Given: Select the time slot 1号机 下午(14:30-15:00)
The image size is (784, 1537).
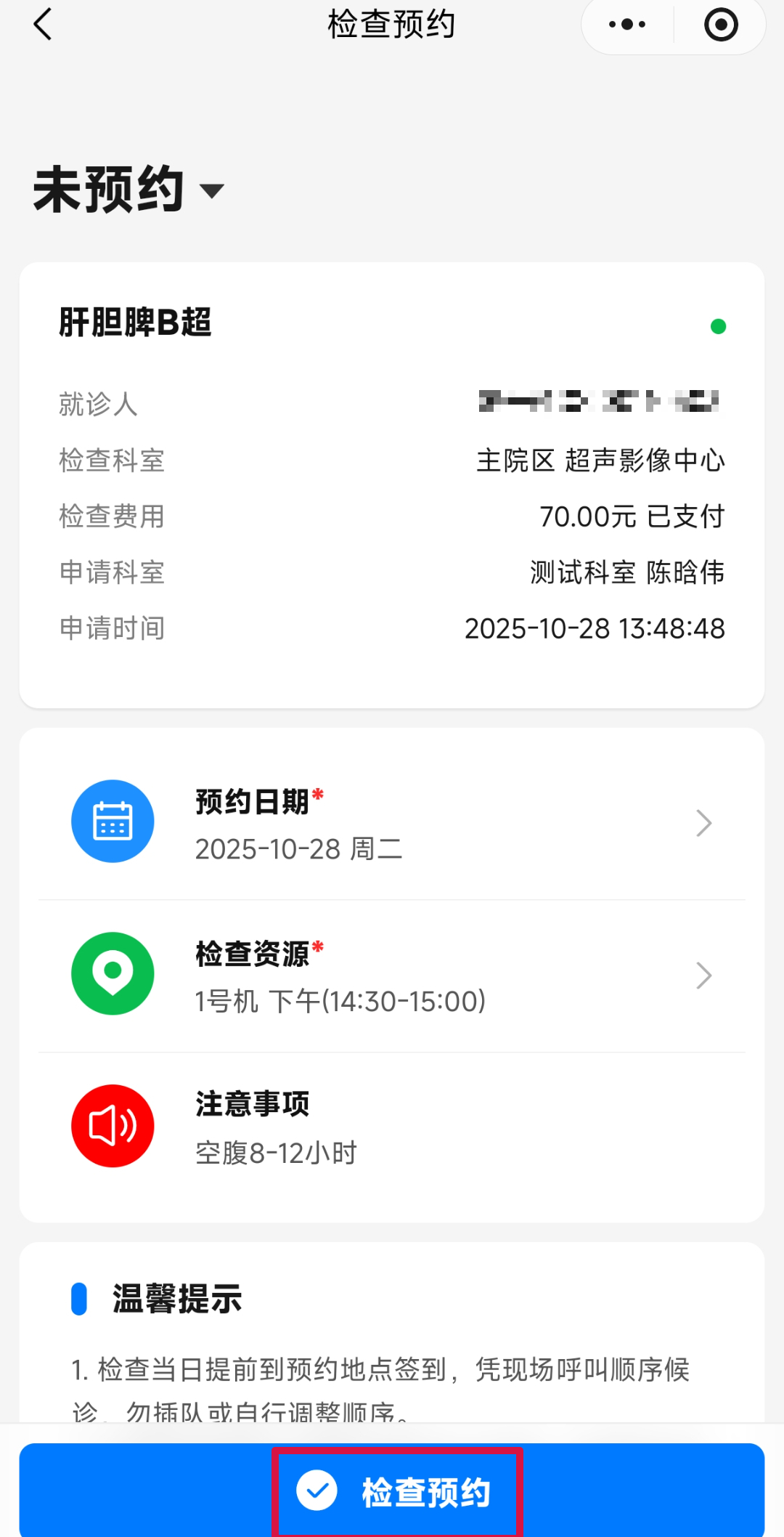Looking at the screenshot, I should [340, 1002].
